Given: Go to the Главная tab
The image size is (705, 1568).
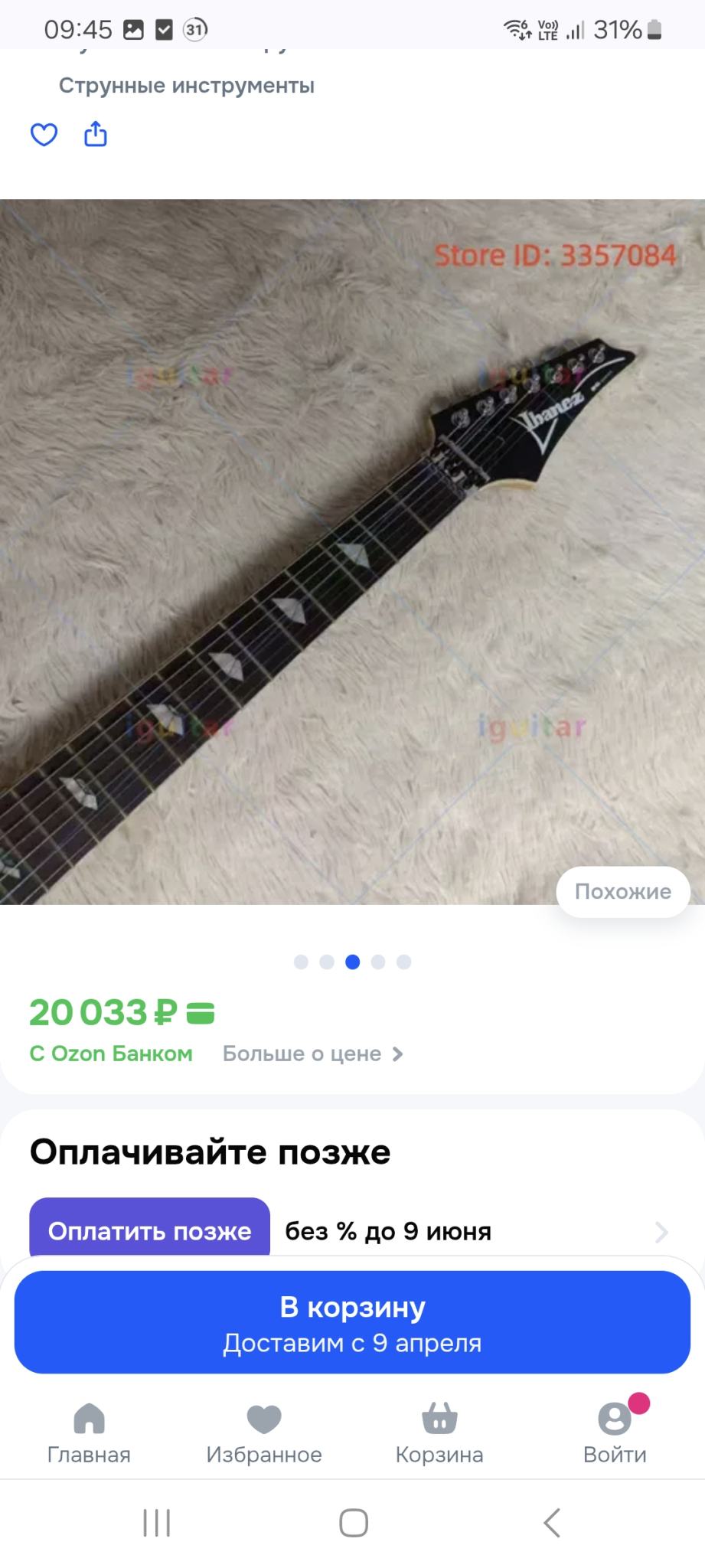Looking at the screenshot, I should point(89,1433).
